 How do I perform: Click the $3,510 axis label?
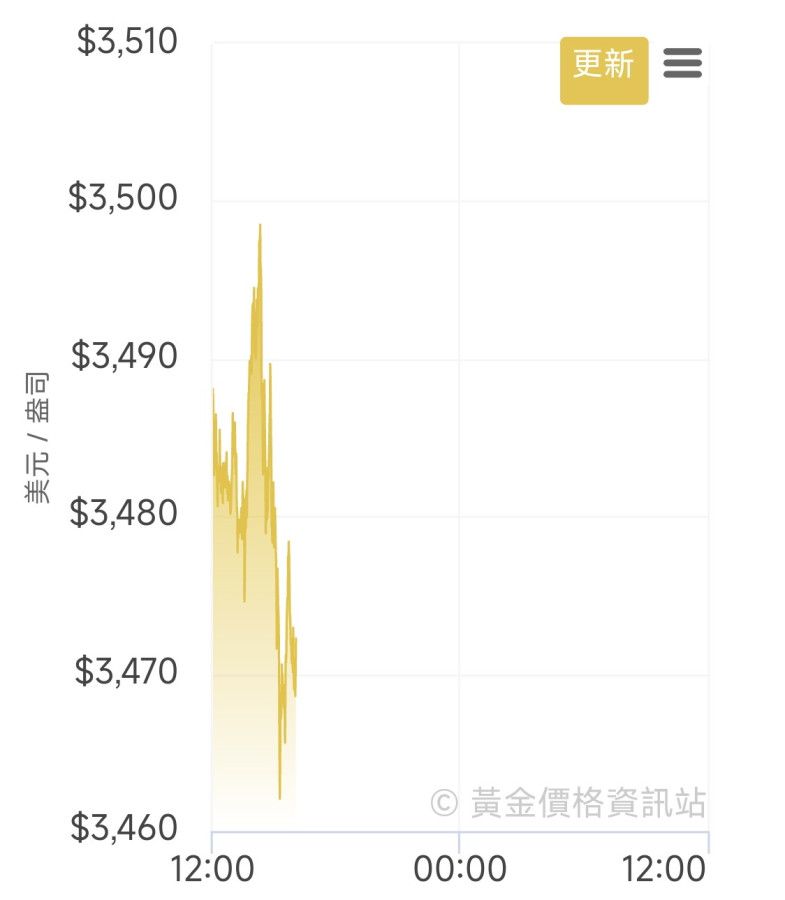click(x=128, y=41)
